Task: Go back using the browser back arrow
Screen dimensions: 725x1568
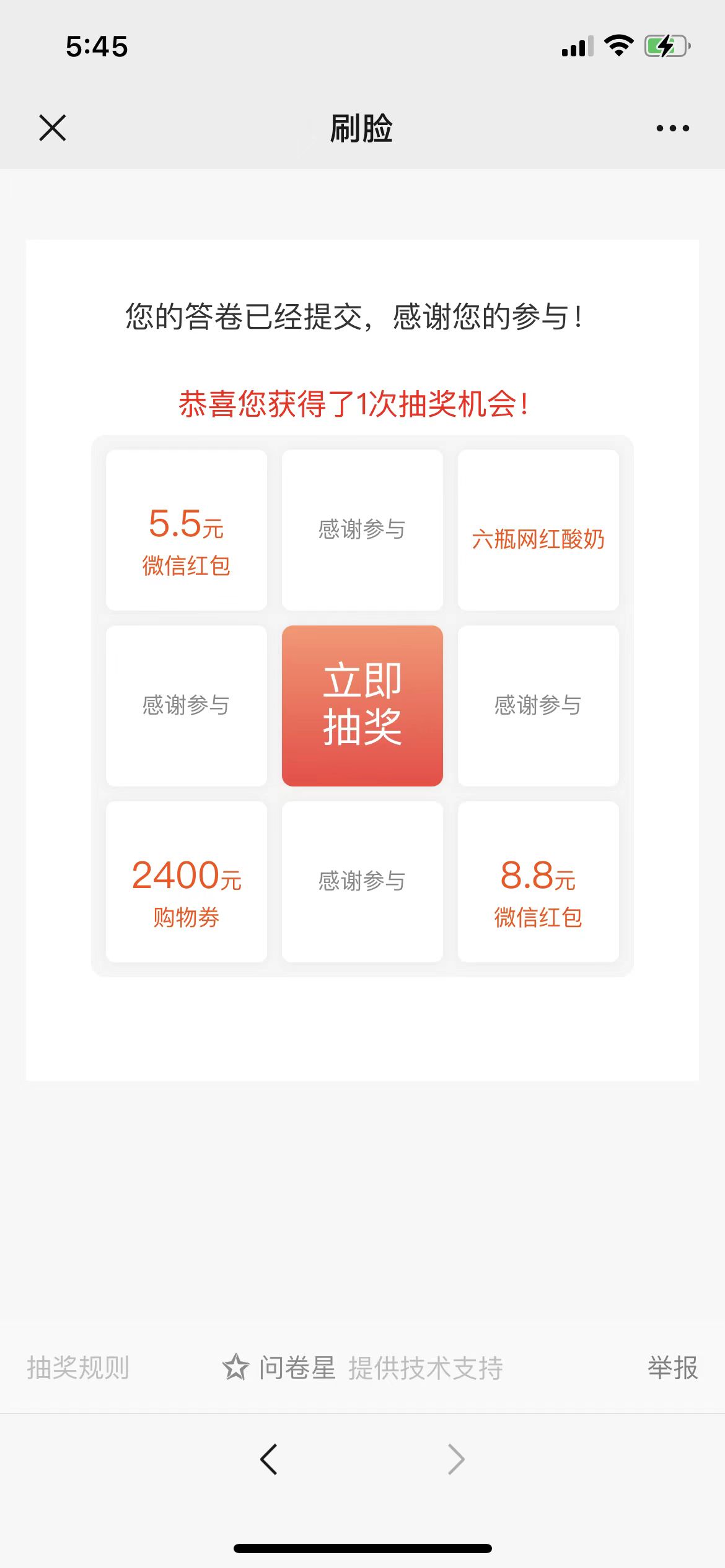Action: (269, 1460)
